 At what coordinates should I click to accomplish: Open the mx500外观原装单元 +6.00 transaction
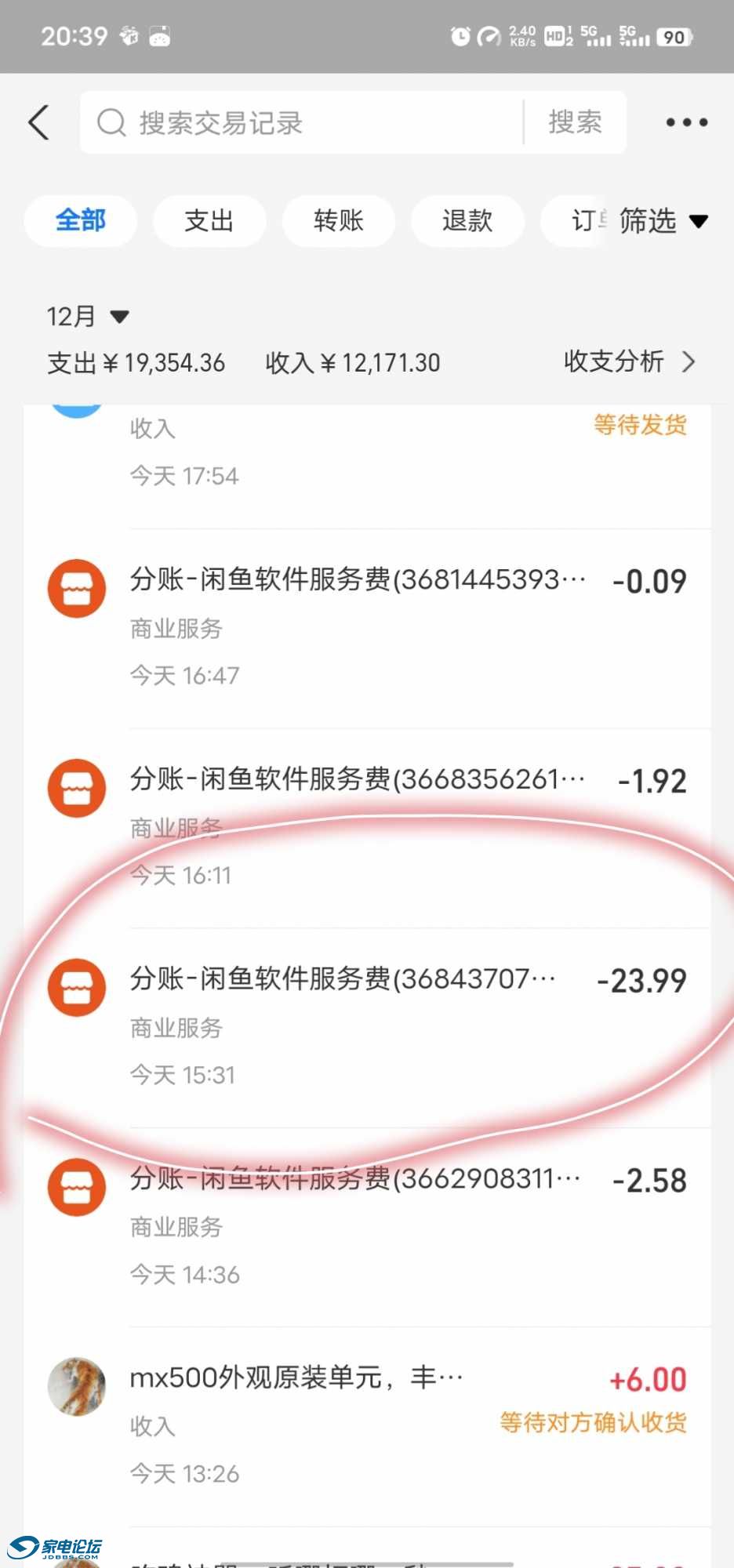point(367,1425)
